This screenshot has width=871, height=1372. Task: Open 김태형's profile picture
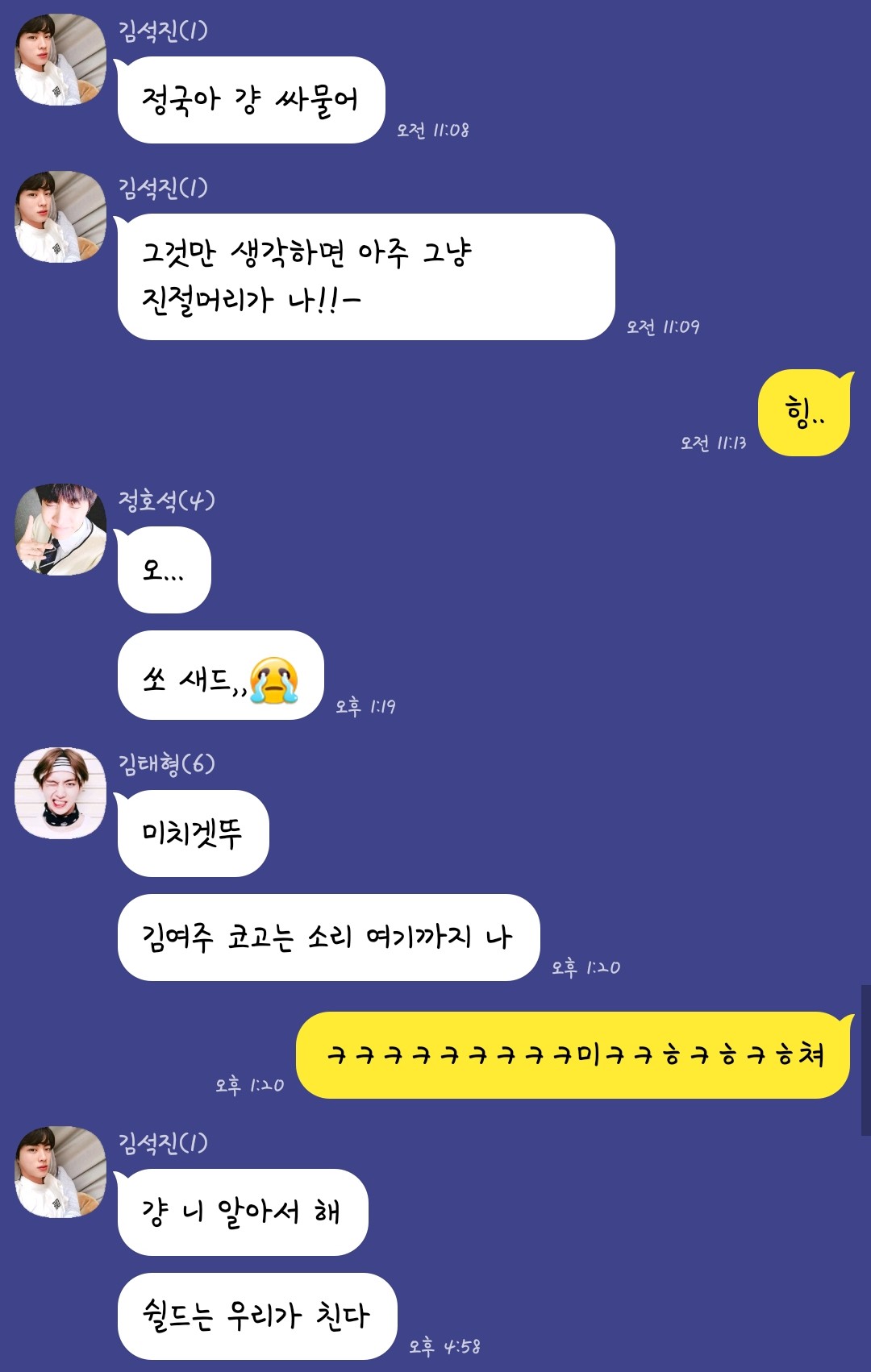pyautogui.click(x=60, y=793)
